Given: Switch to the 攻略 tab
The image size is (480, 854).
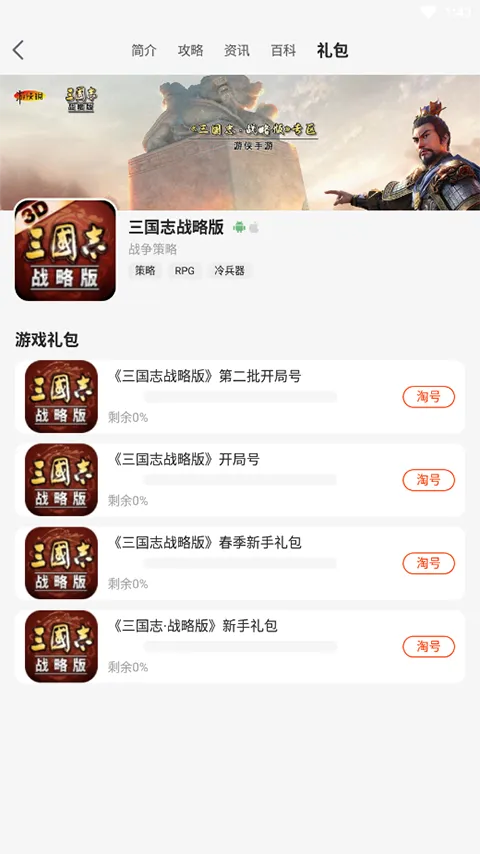Looking at the screenshot, I should click(x=190, y=51).
